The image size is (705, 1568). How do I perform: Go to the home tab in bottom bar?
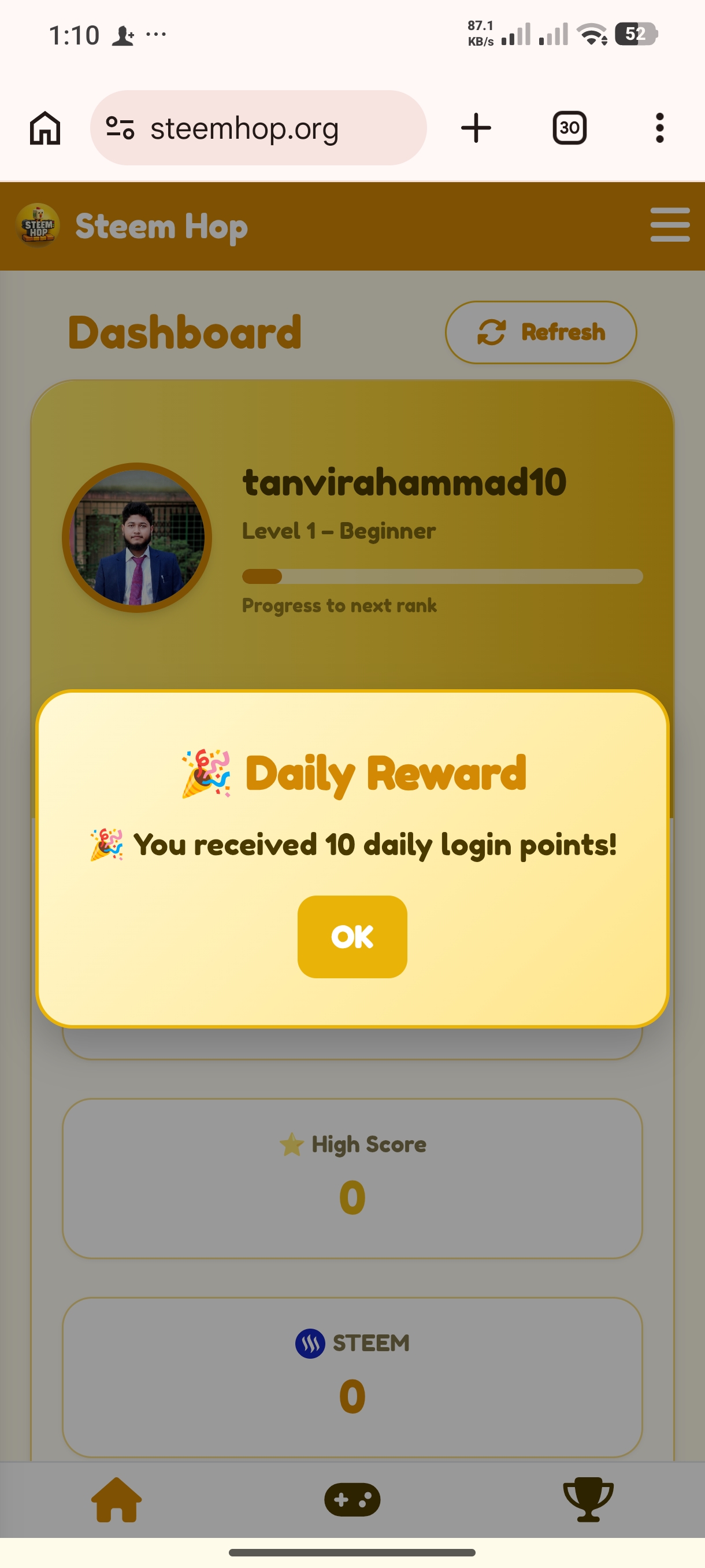[x=116, y=1499]
